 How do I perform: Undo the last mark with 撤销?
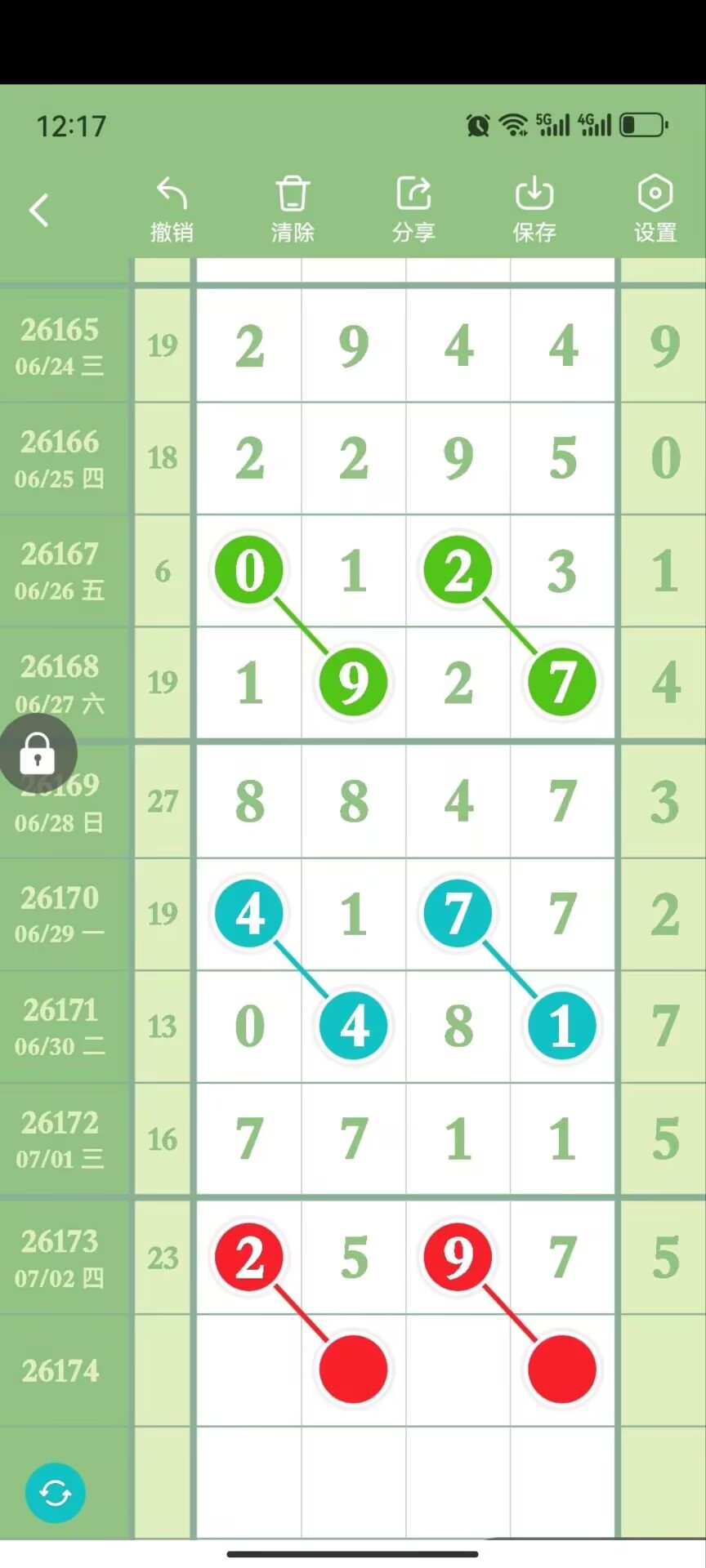pos(172,210)
